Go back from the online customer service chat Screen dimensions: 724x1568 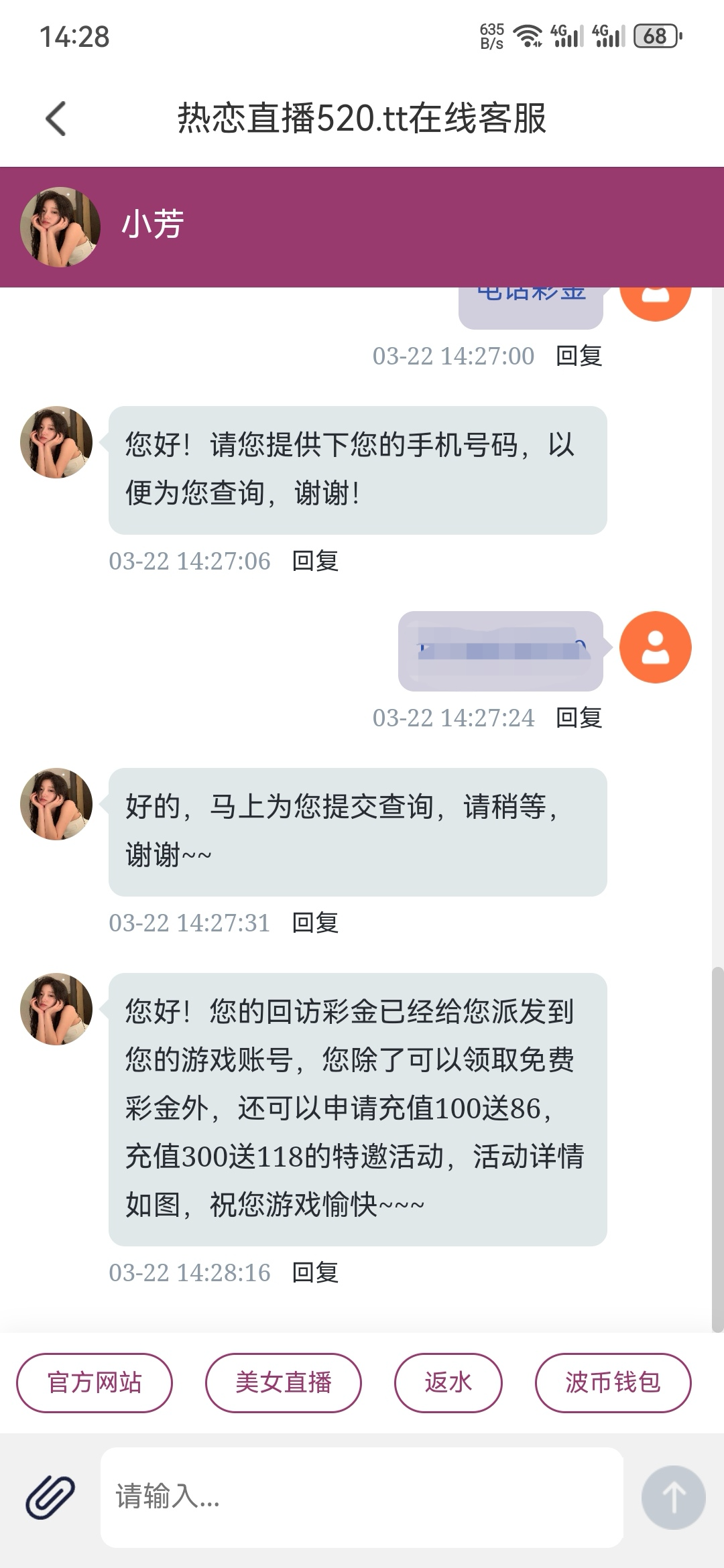[56, 119]
